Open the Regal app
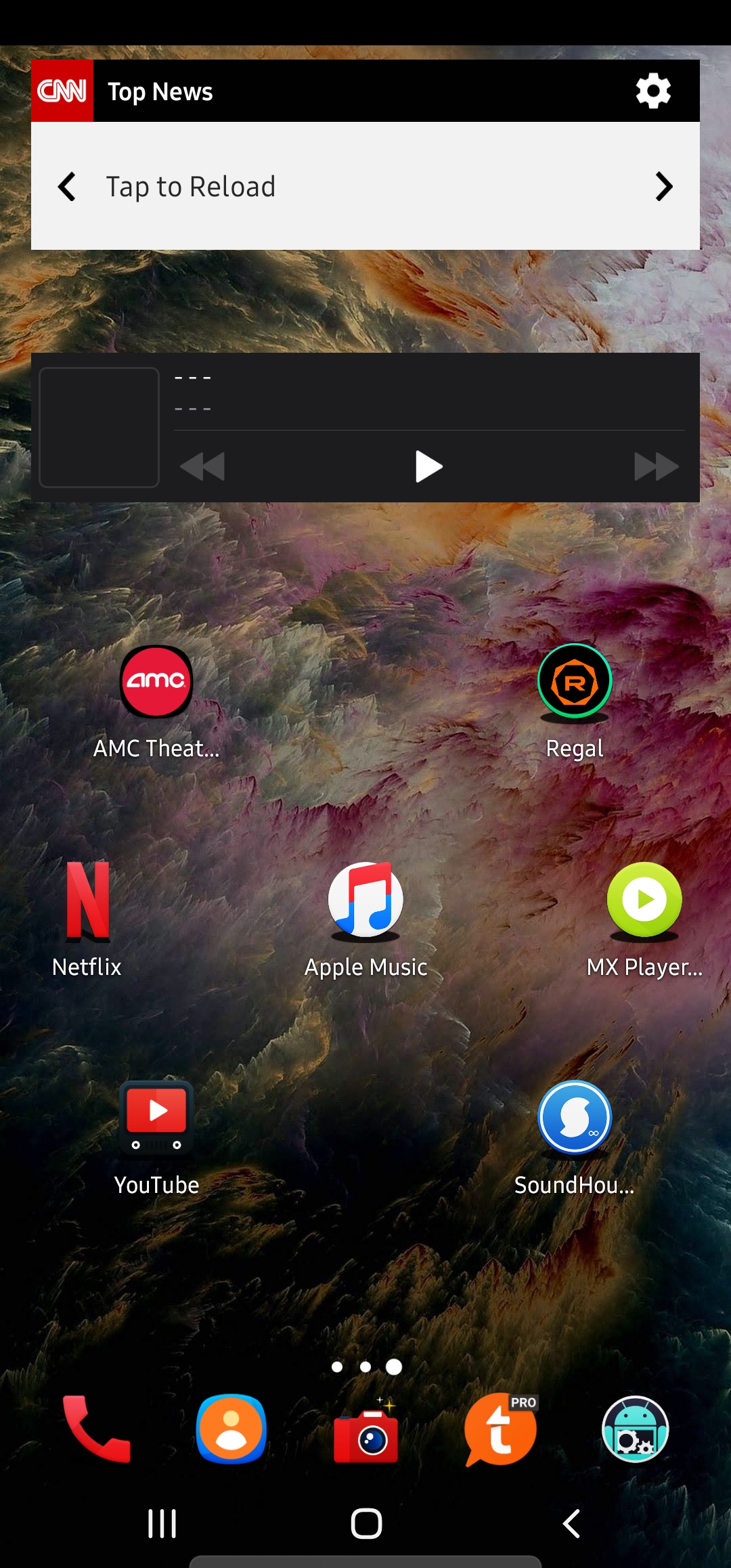Screen dimensions: 731x1568 [575, 682]
